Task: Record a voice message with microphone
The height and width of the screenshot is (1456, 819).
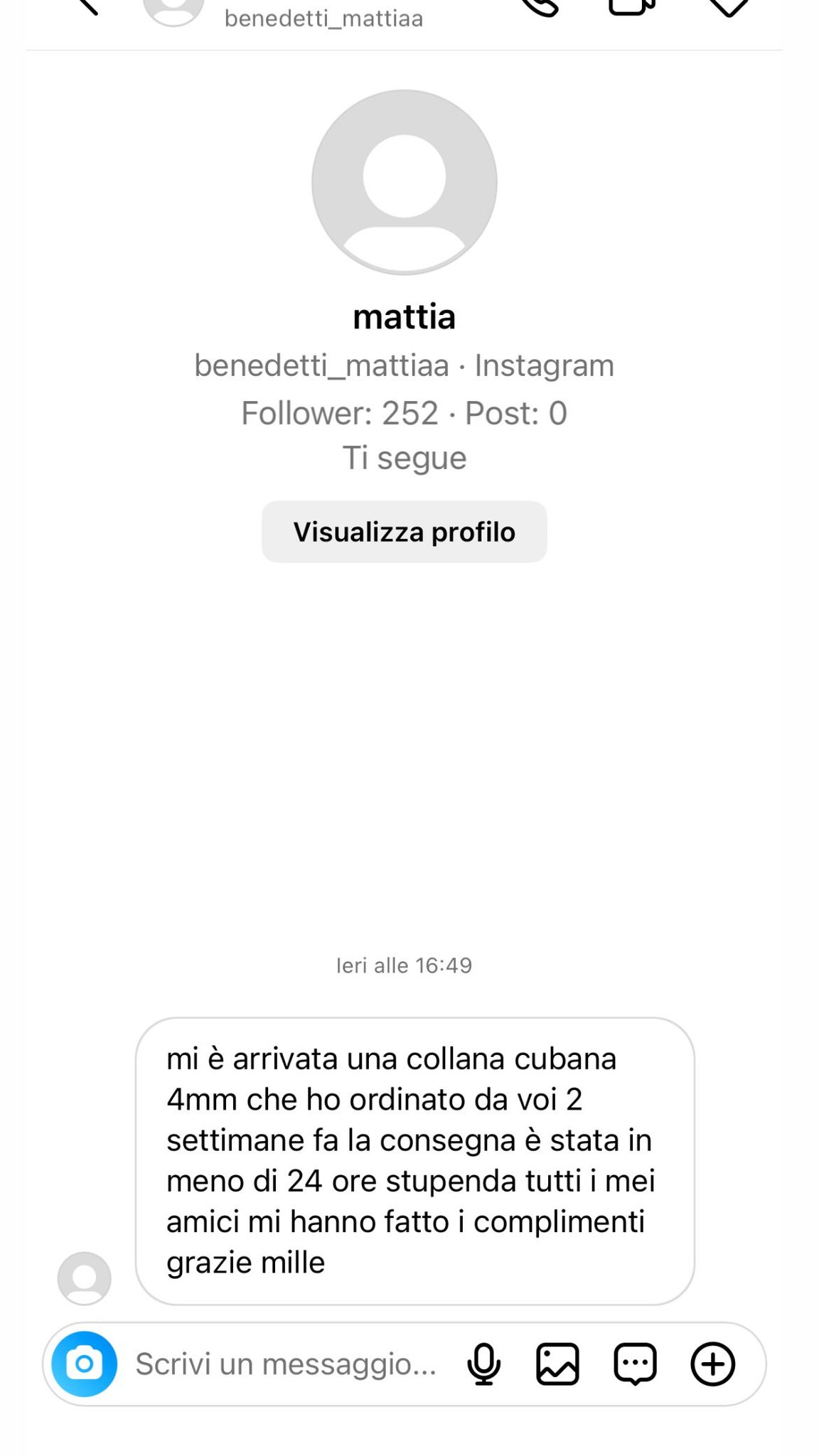Action: 483,1364
